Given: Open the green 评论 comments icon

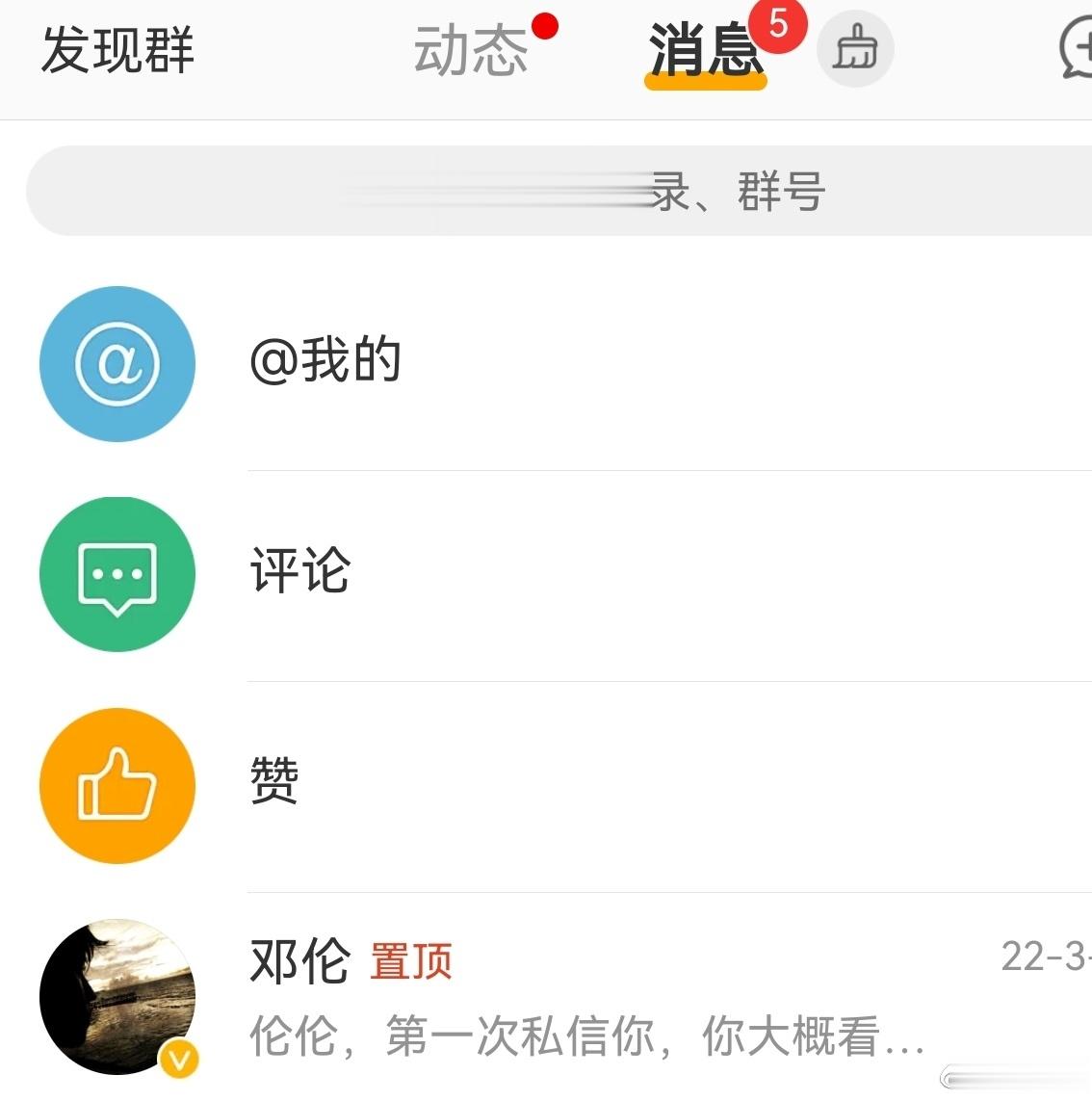Looking at the screenshot, I should (117, 574).
